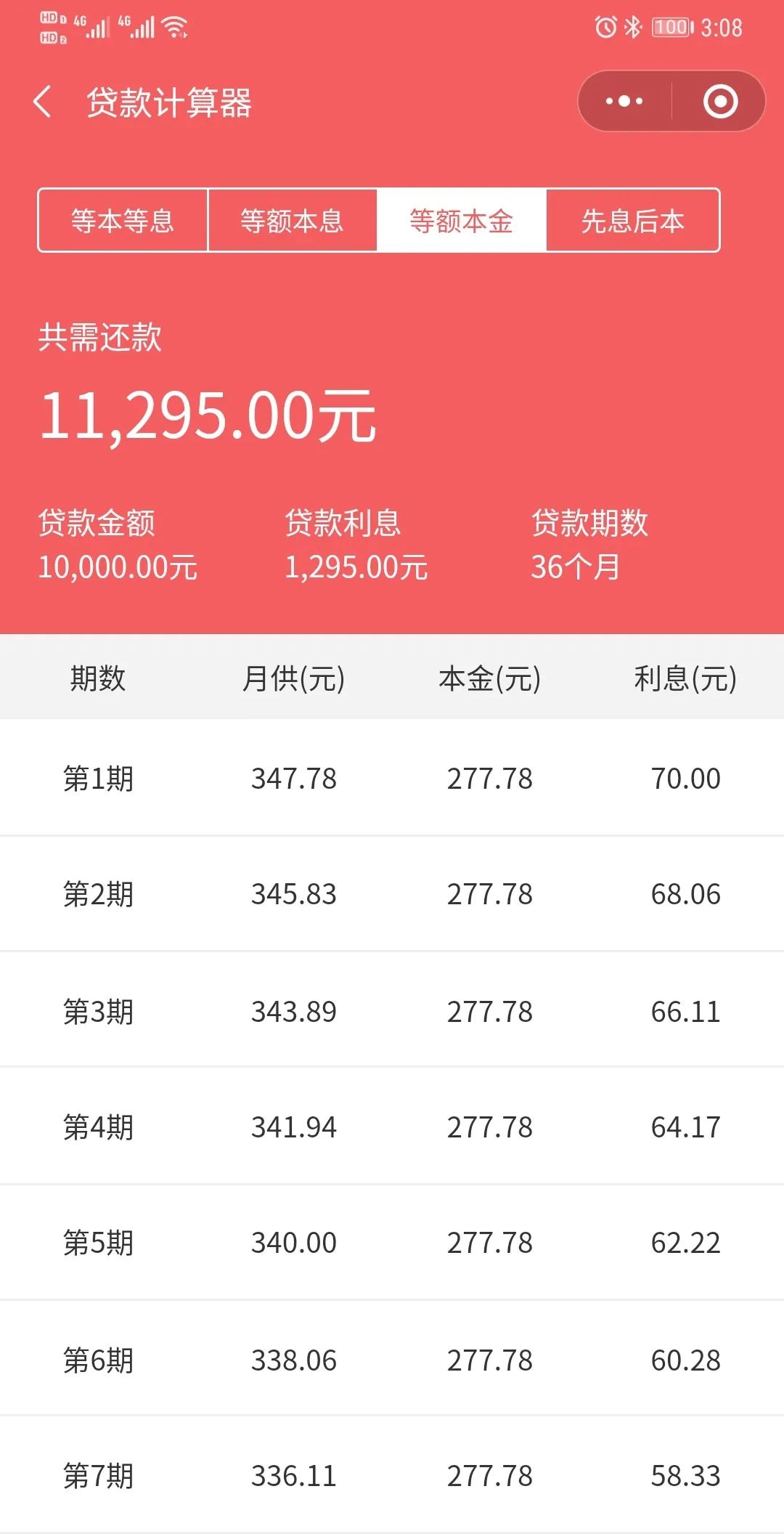Viewport: 784px width, 1534px height.
Task: Tap the 月供(元) column header
Action: pyautogui.click(x=293, y=680)
